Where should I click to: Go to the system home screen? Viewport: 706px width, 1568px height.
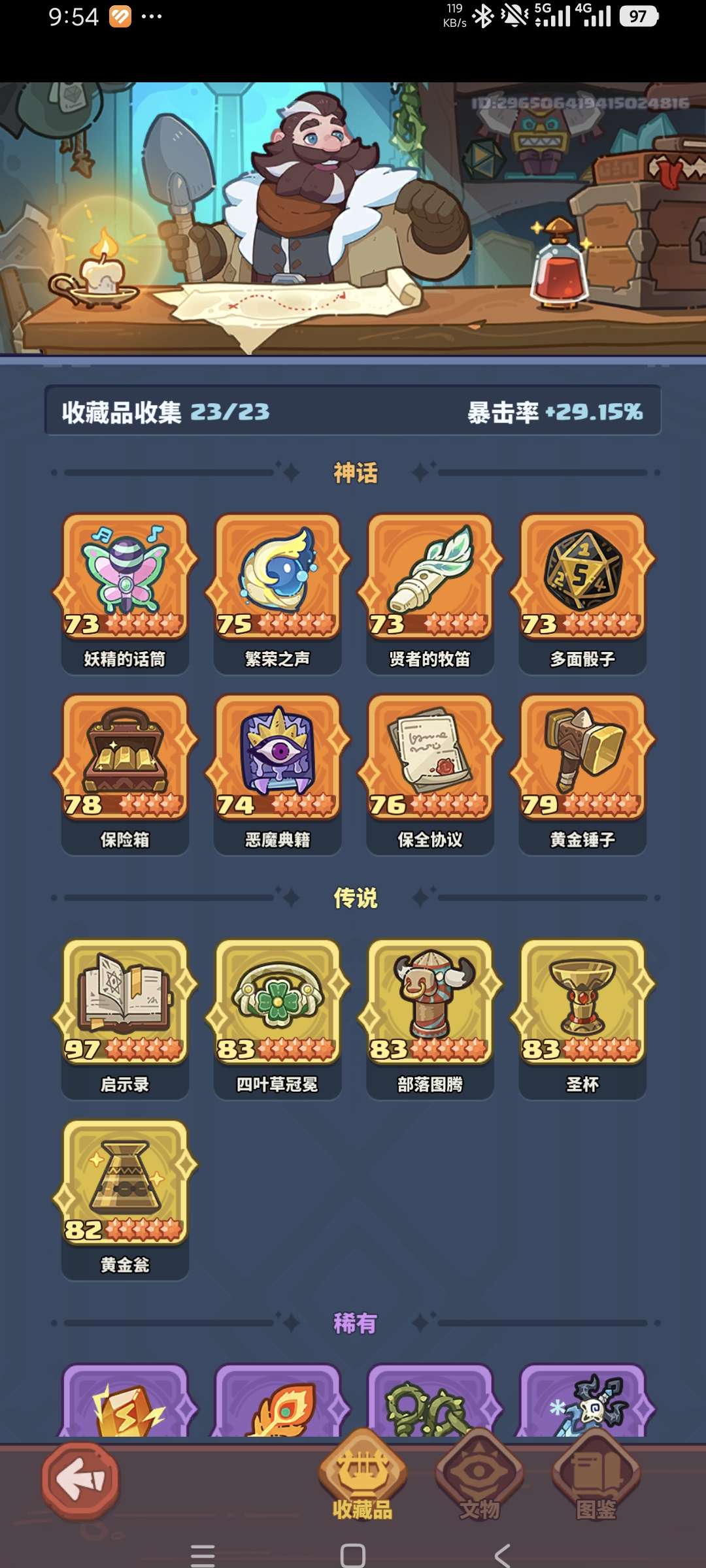[352, 1555]
